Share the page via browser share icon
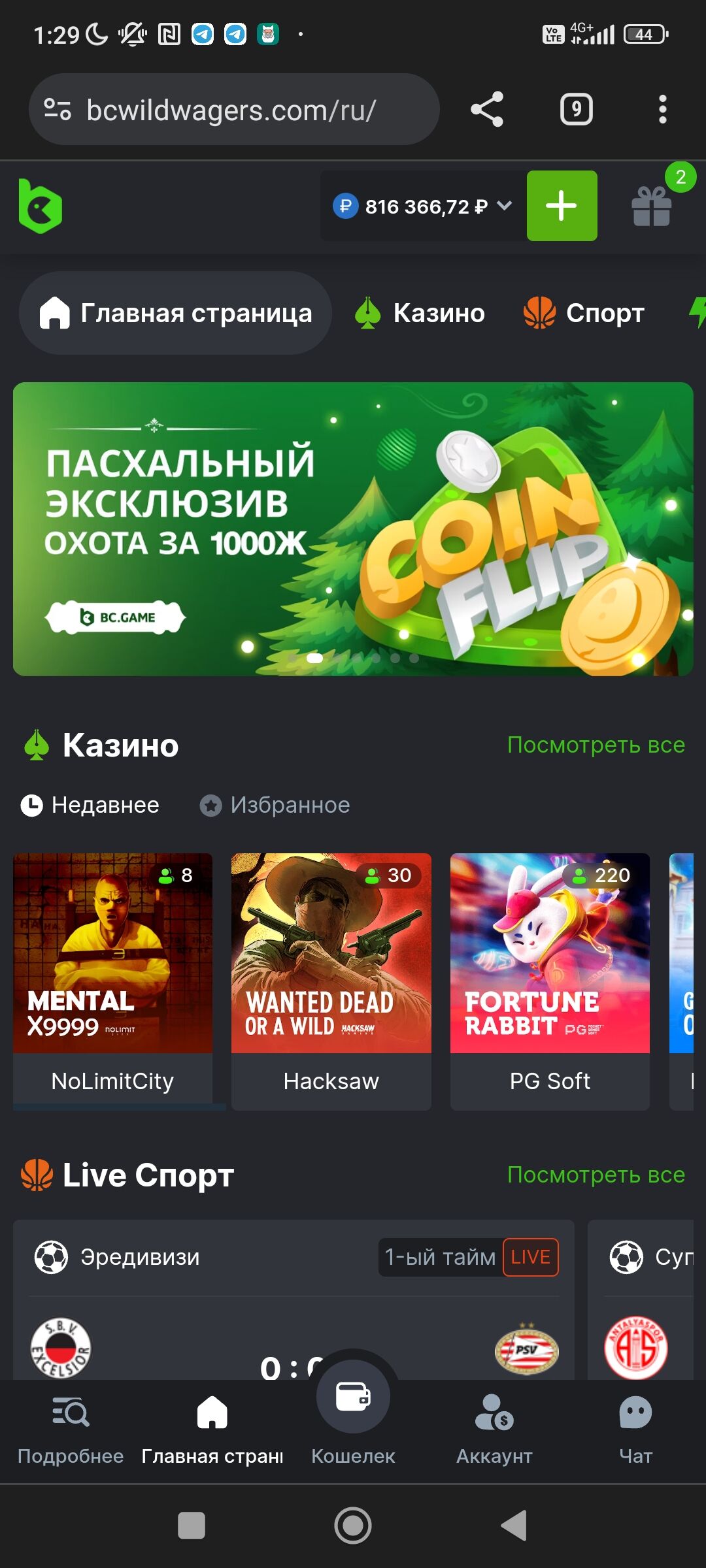Screen dimensions: 706x1568 pos(487,109)
